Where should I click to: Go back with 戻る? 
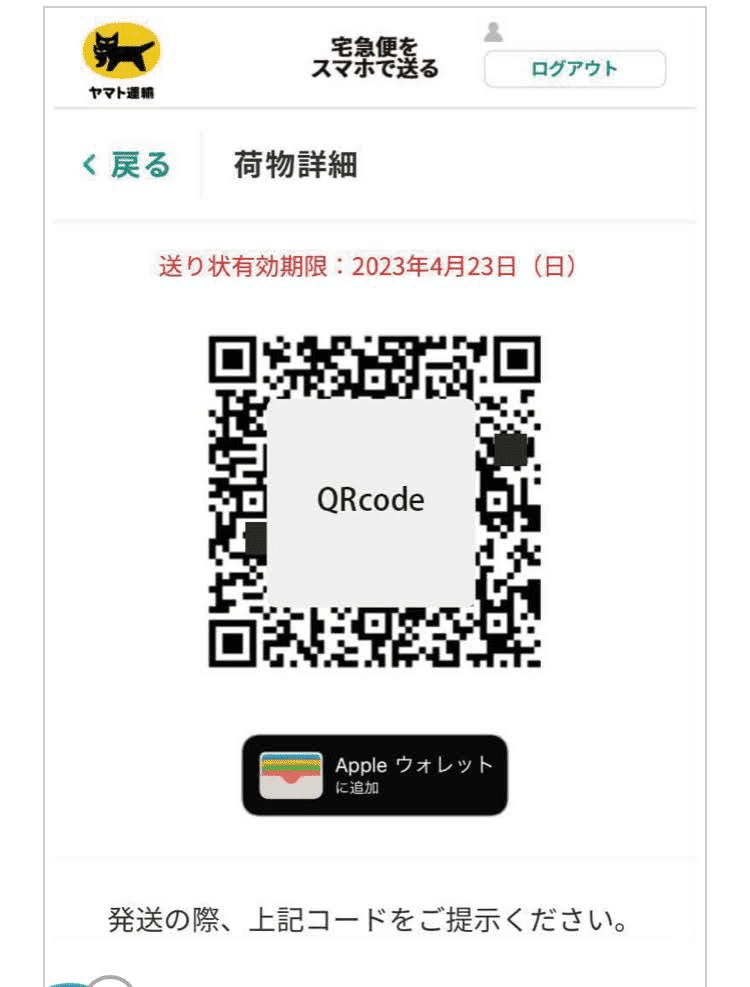click(126, 165)
